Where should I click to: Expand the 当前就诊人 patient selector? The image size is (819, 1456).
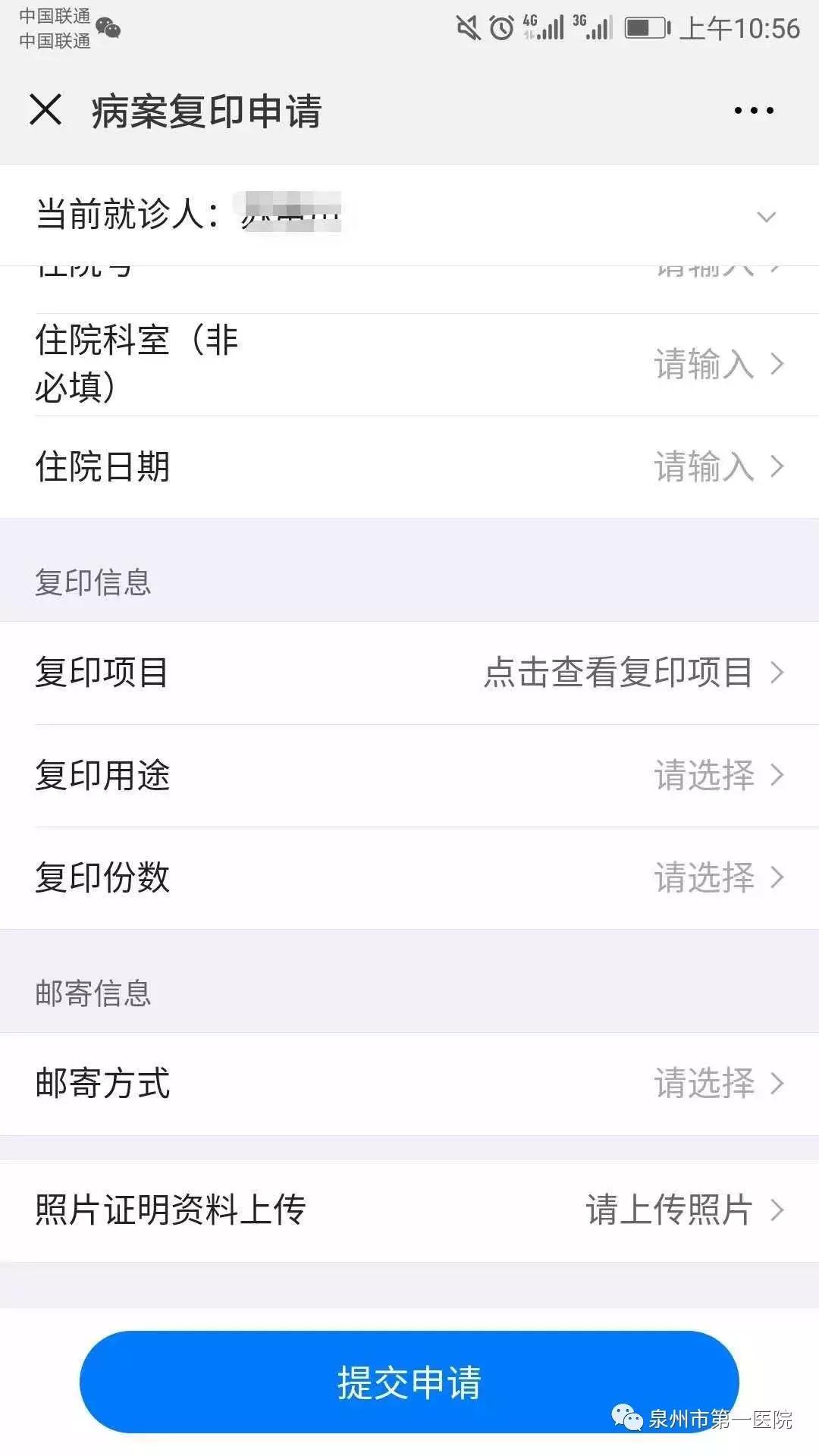pyautogui.click(x=409, y=215)
